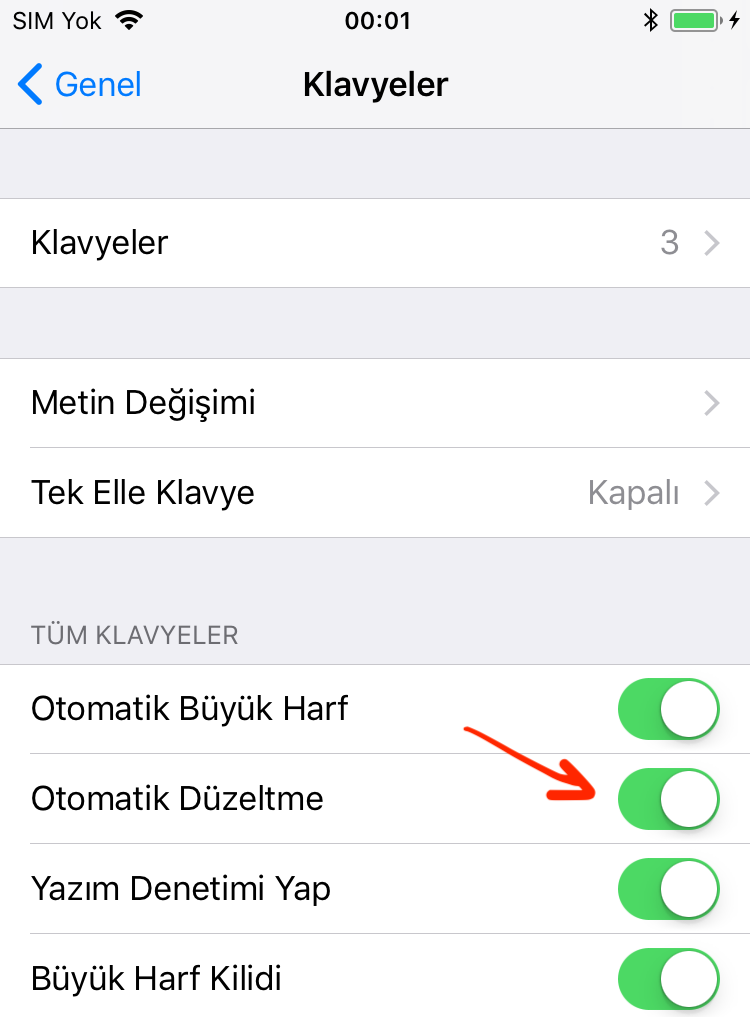Open Tek Elle Klavye options
The height and width of the screenshot is (1017, 750).
(375, 493)
